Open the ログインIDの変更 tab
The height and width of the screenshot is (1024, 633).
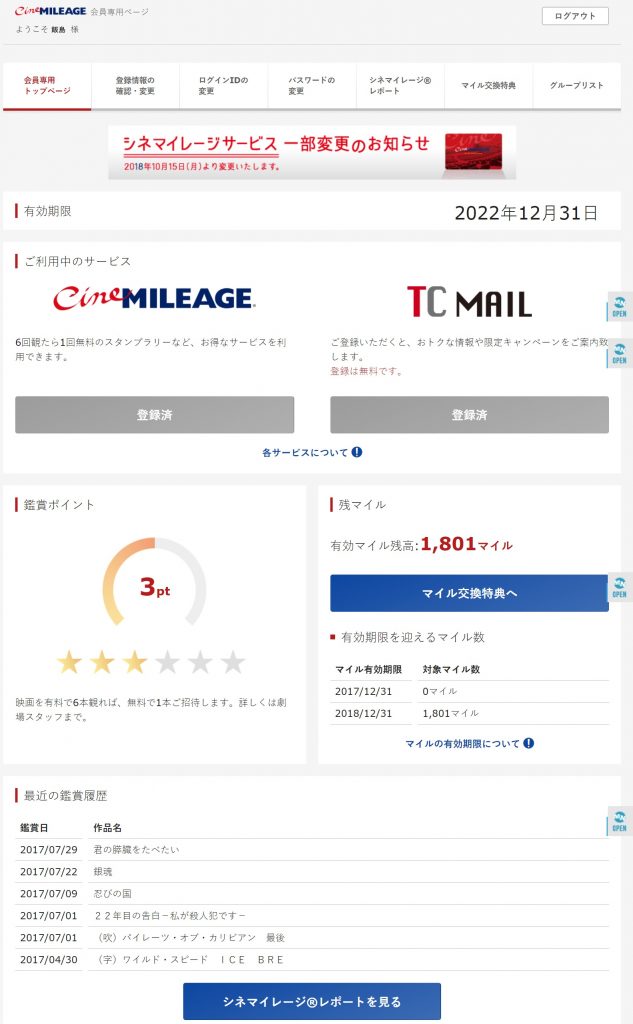click(223, 86)
